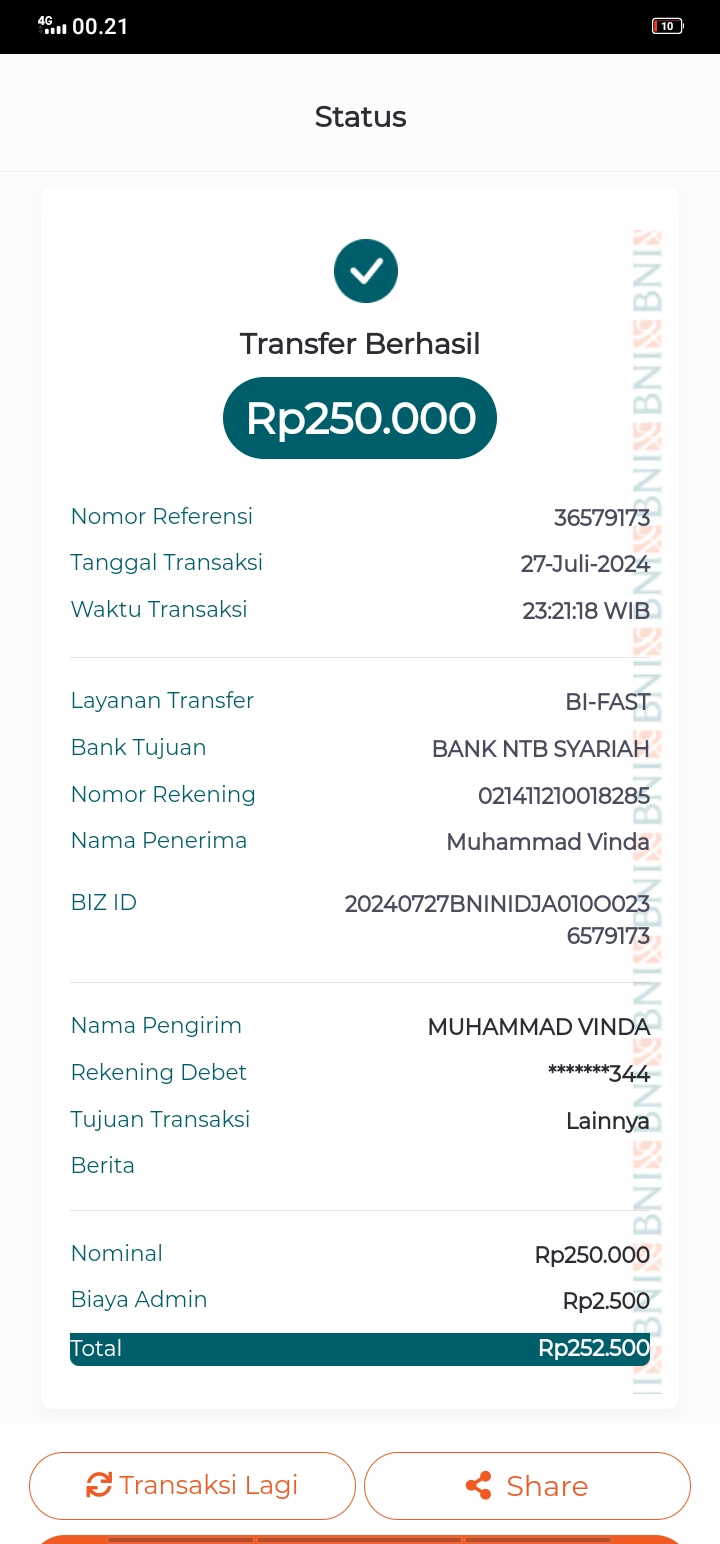
Task: Share the transfer receipt
Action: pyautogui.click(x=527, y=1485)
